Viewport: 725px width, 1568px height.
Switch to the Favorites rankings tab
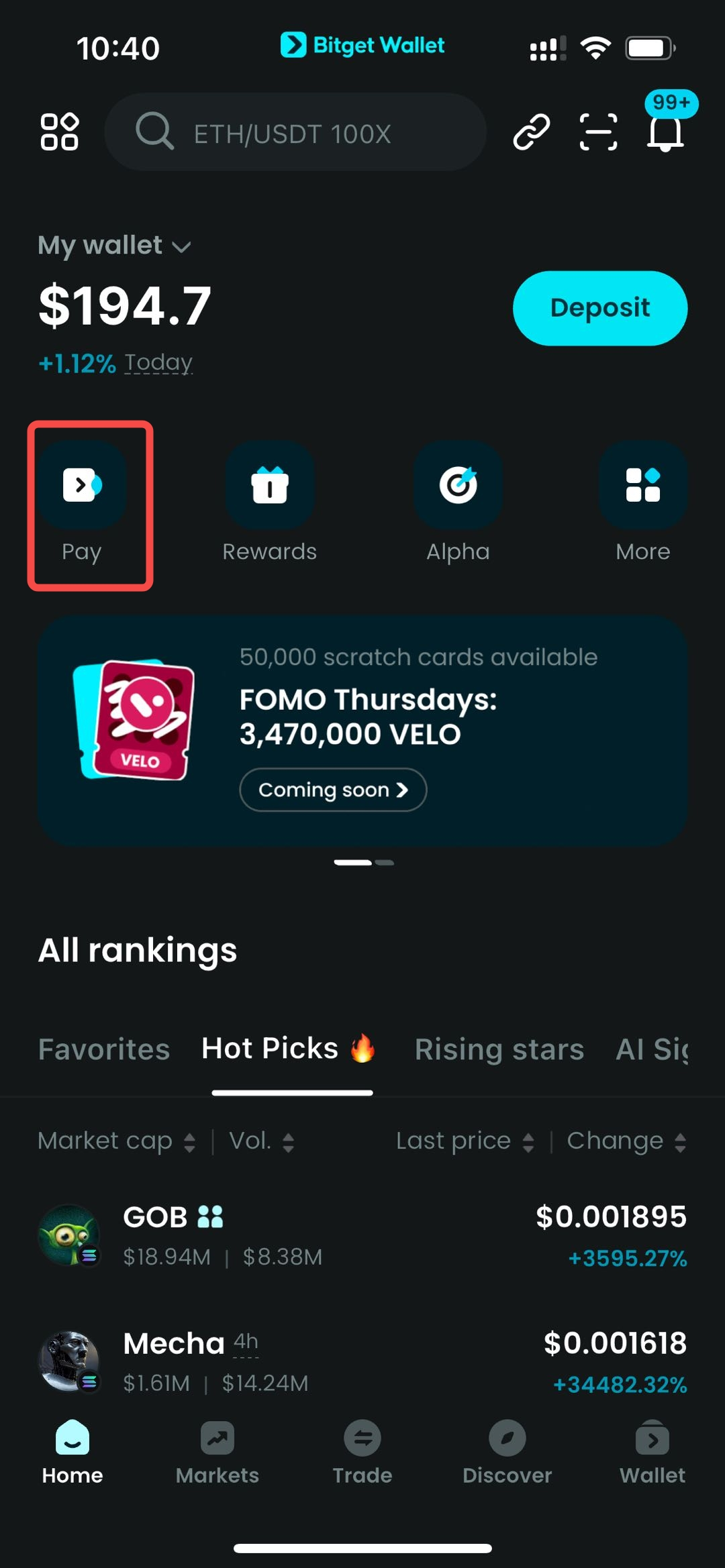(x=104, y=1049)
